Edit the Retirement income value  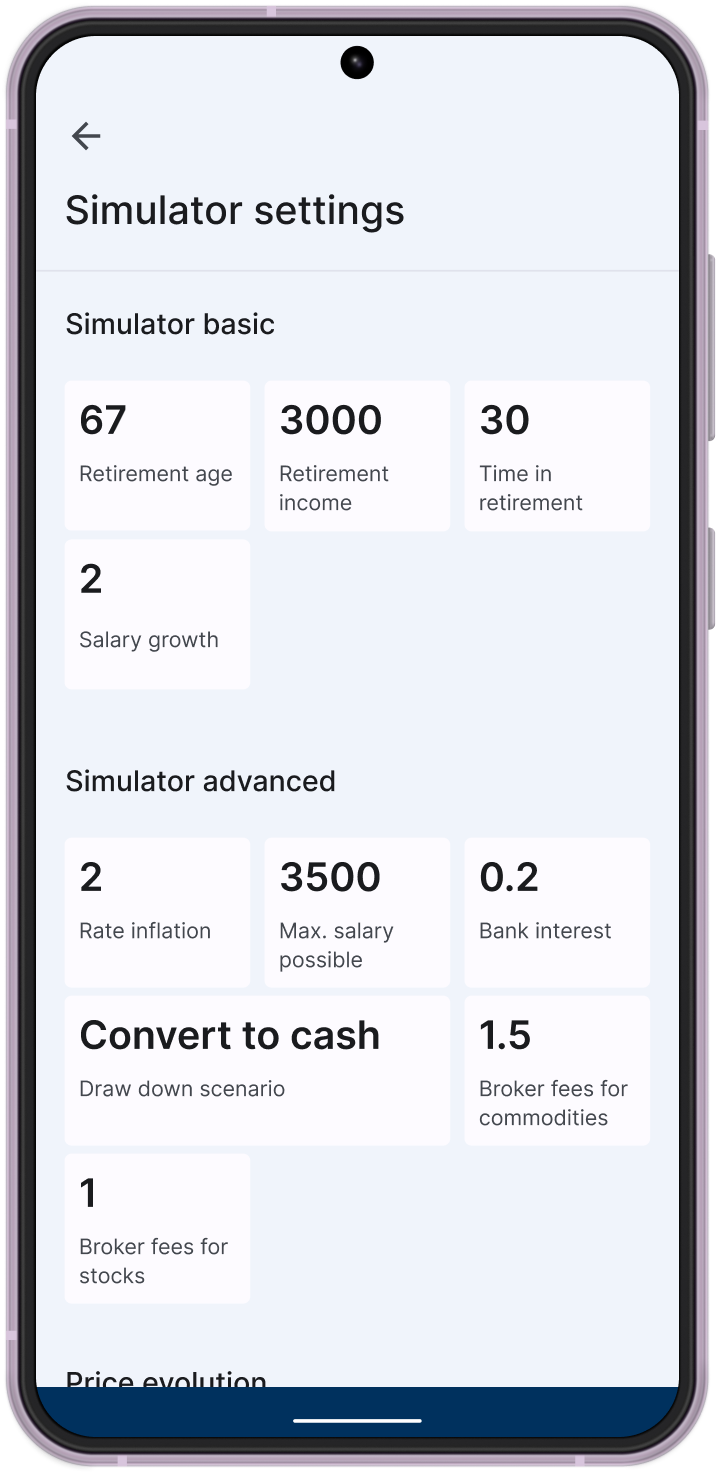(357, 455)
